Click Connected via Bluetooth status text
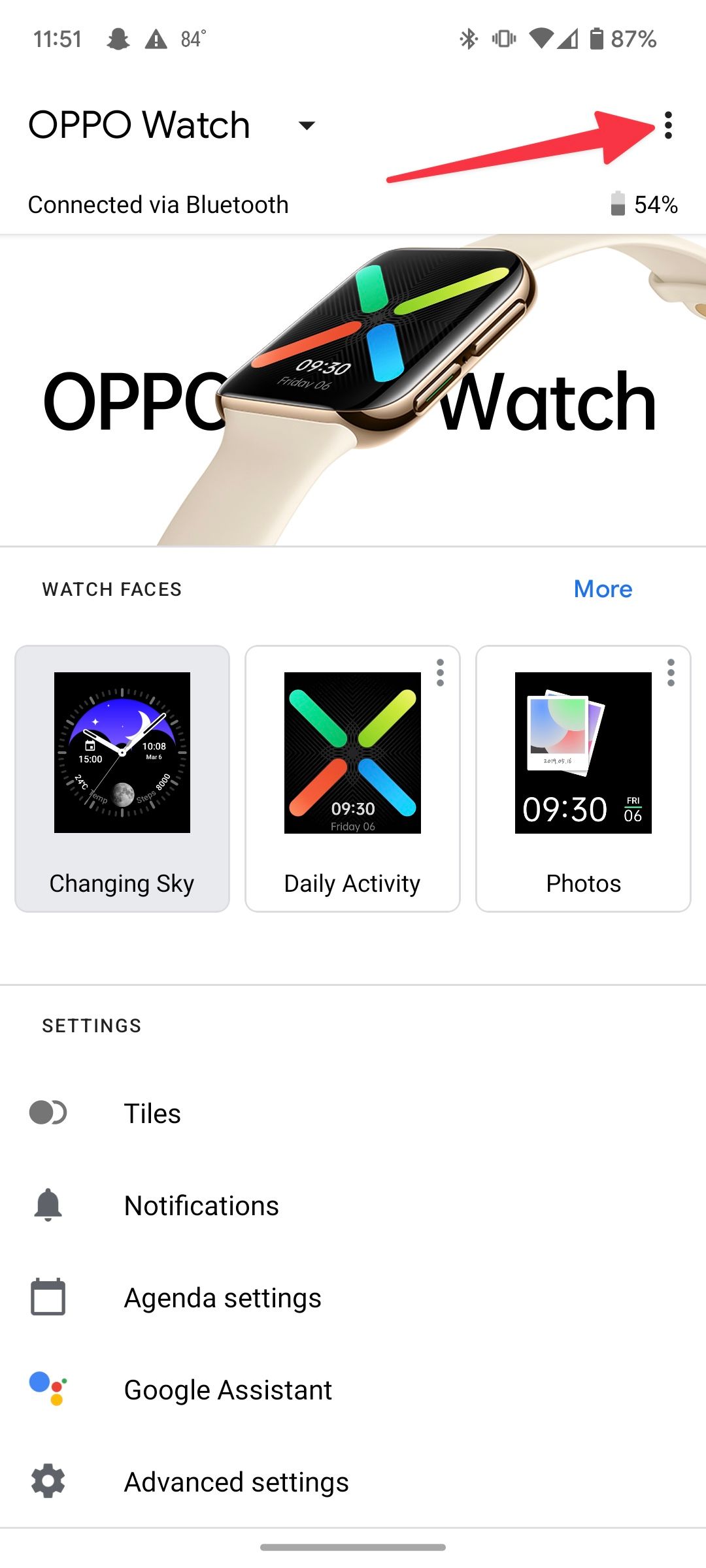The height and width of the screenshot is (1568, 706). [x=157, y=204]
